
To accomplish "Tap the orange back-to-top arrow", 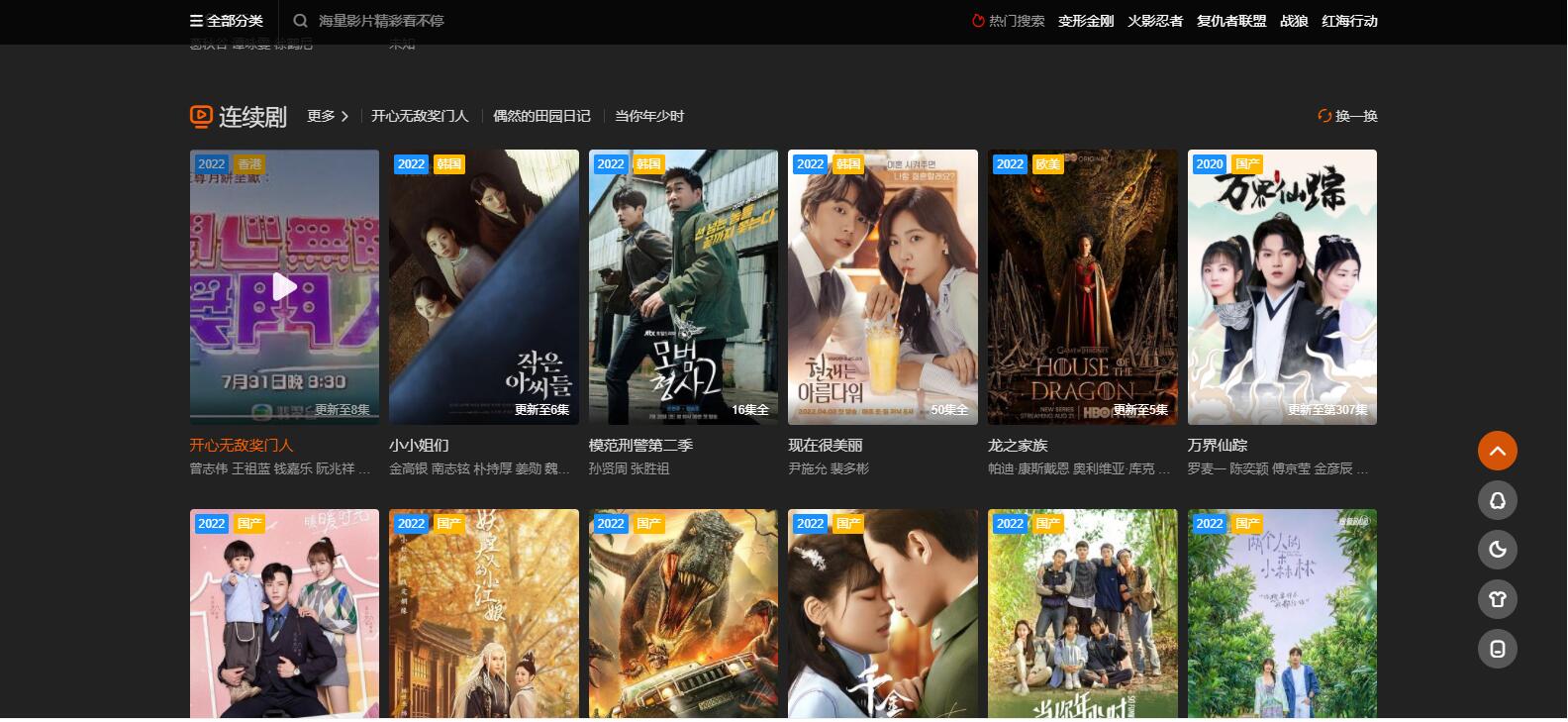I will (x=1497, y=451).
